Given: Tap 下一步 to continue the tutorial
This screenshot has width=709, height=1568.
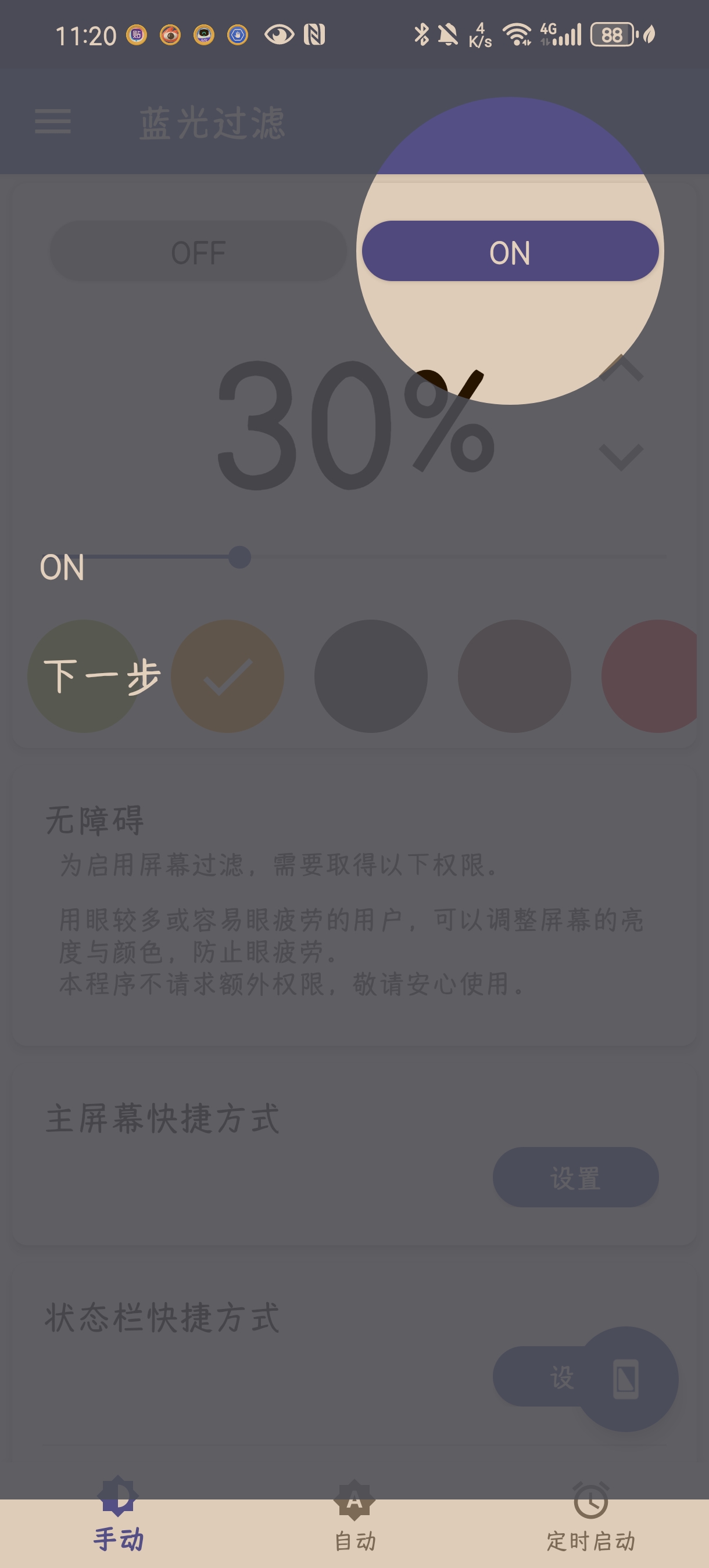Looking at the screenshot, I should pos(101,676).
